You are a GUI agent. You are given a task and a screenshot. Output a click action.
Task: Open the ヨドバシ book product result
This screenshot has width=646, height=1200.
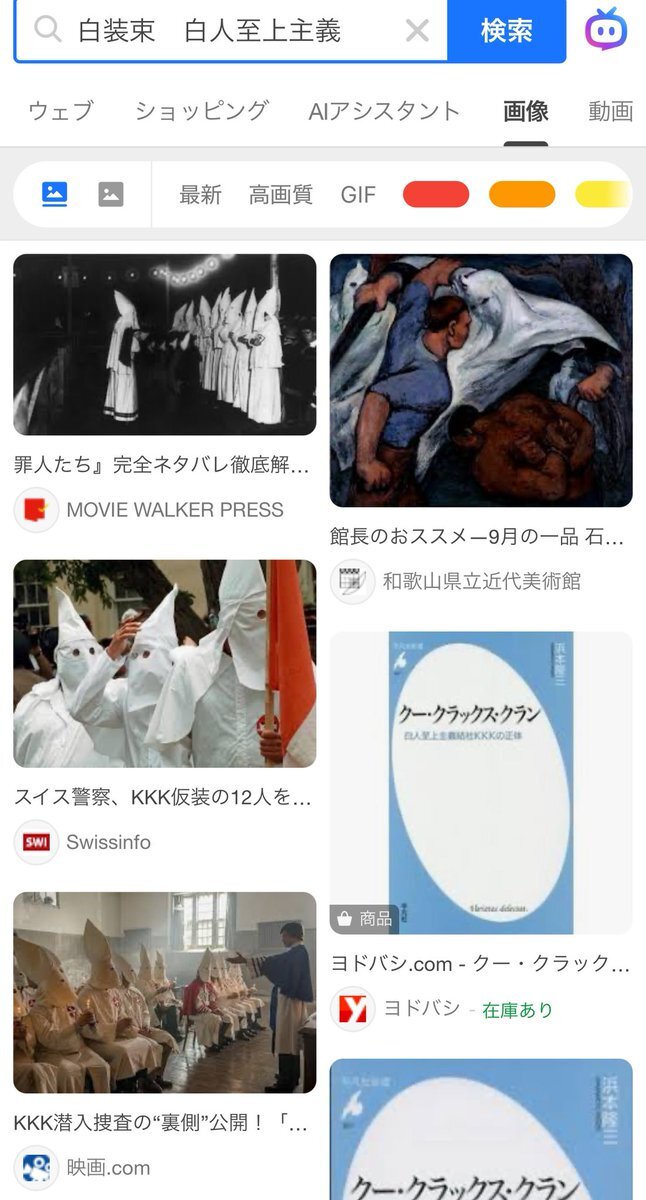click(481, 782)
